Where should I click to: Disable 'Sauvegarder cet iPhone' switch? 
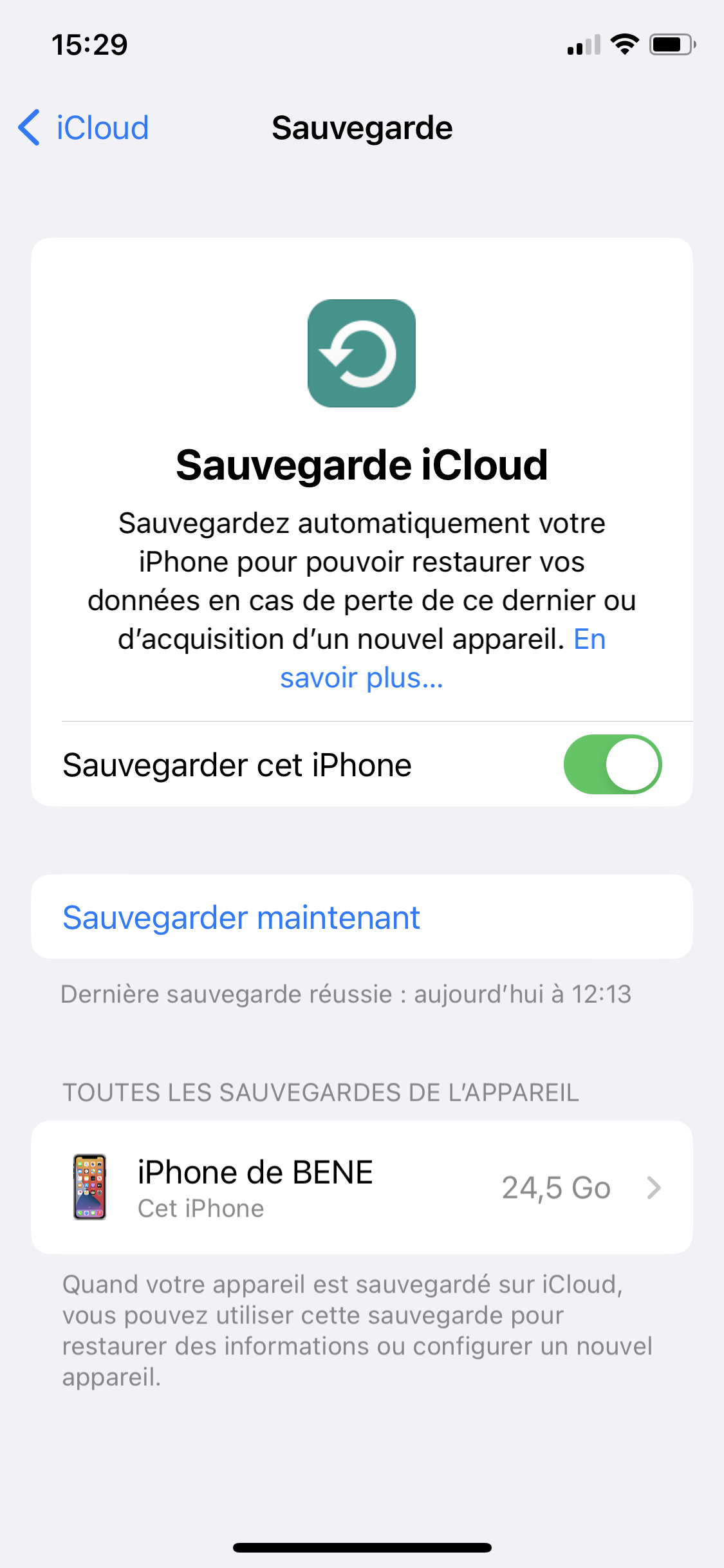tap(612, 764)
